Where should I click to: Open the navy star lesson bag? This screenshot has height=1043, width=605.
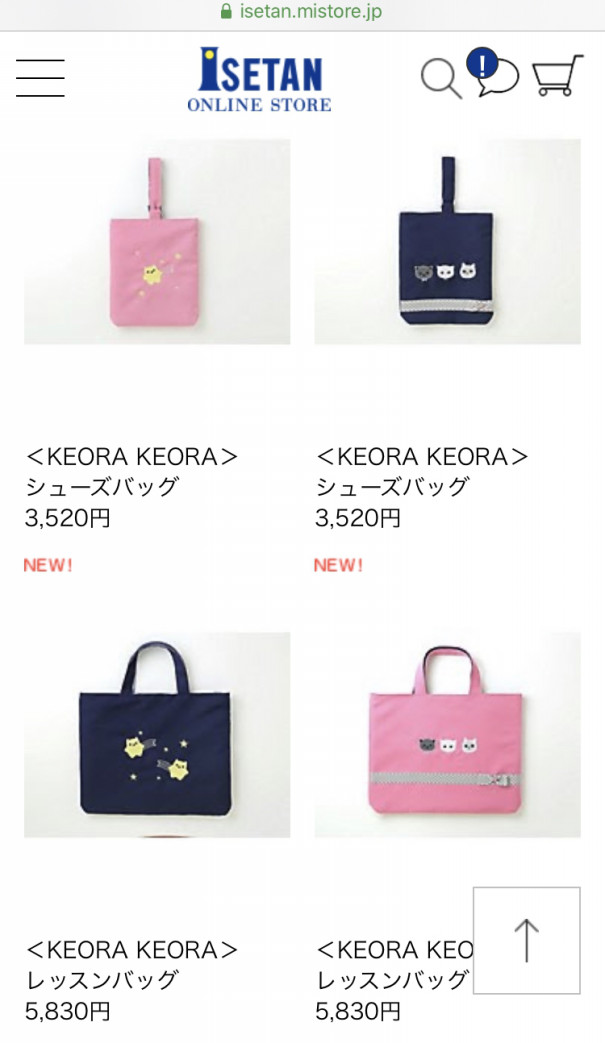[x=157, y=735]
